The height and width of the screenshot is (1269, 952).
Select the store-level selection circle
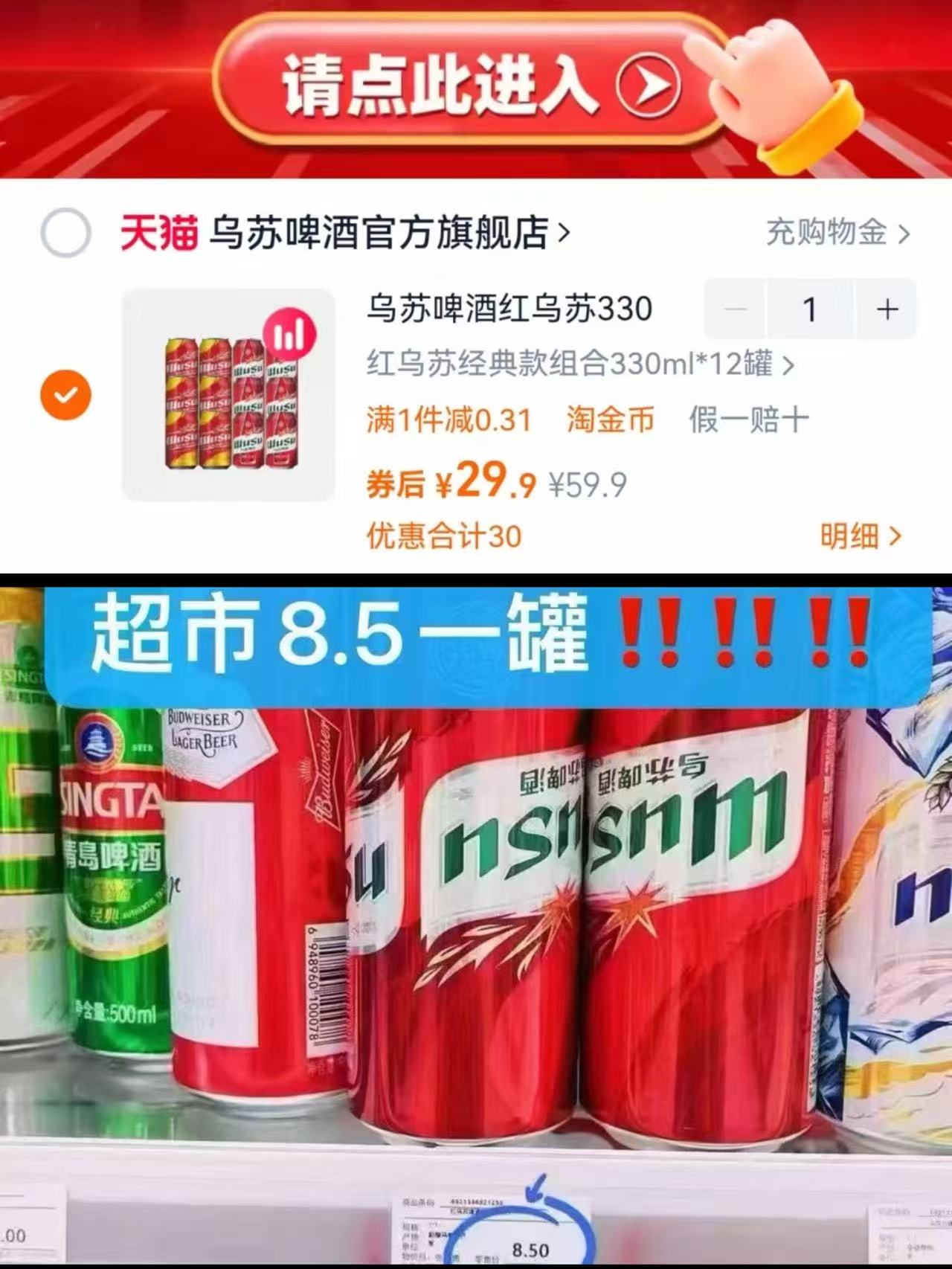point(65,234)
